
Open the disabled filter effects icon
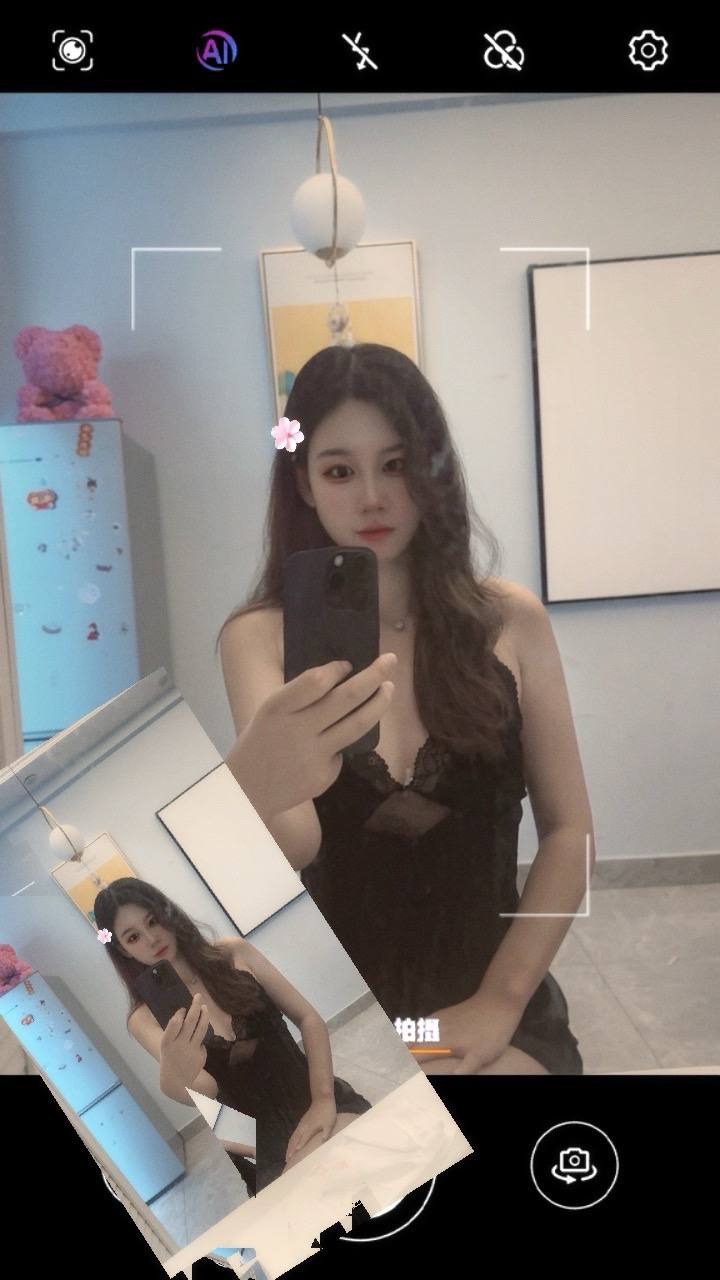[504, 50]
